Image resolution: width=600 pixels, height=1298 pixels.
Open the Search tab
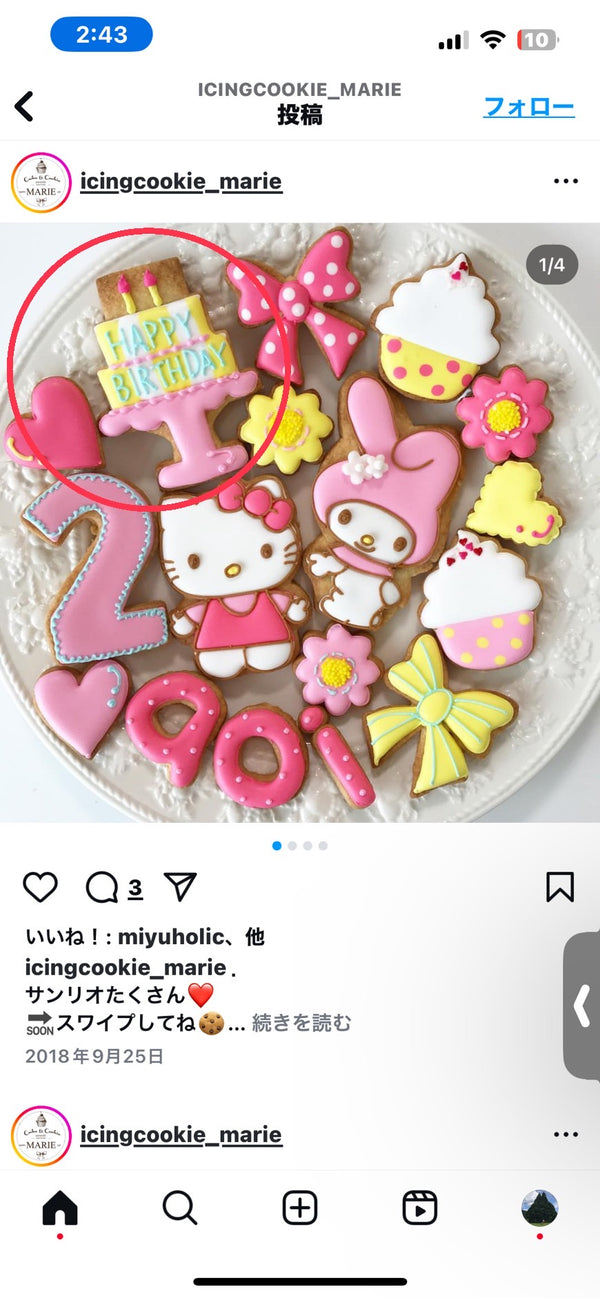click(180, 1208)
